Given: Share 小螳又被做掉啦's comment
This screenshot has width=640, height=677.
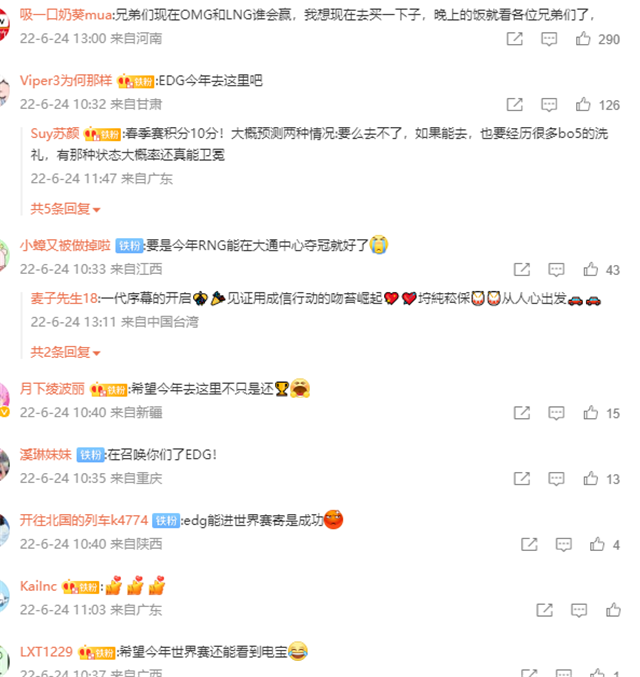Looking at the screenshot, I should 521,270.
